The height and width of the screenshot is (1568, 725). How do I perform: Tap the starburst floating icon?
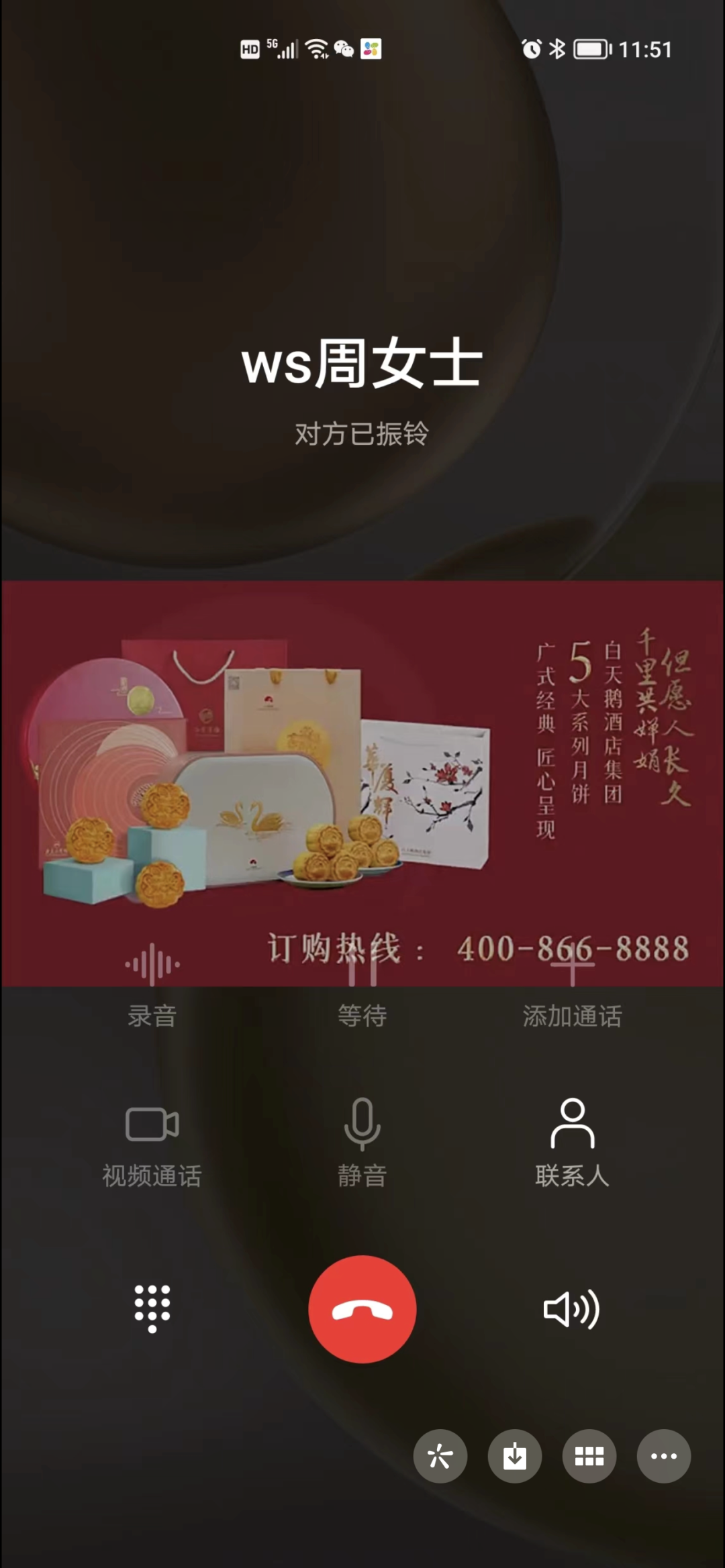point(440,1456)
